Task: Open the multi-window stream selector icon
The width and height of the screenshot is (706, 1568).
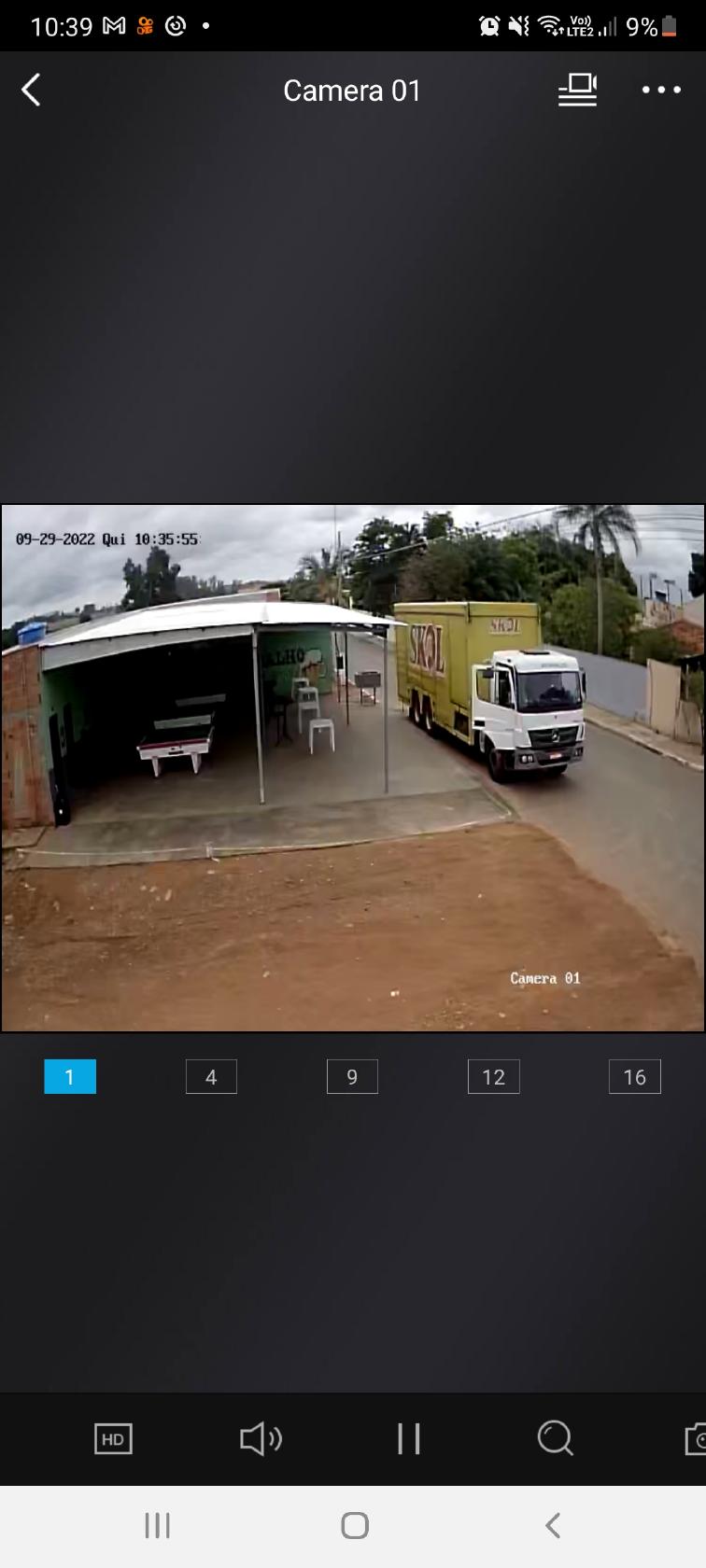Action: tap(577, 90)
